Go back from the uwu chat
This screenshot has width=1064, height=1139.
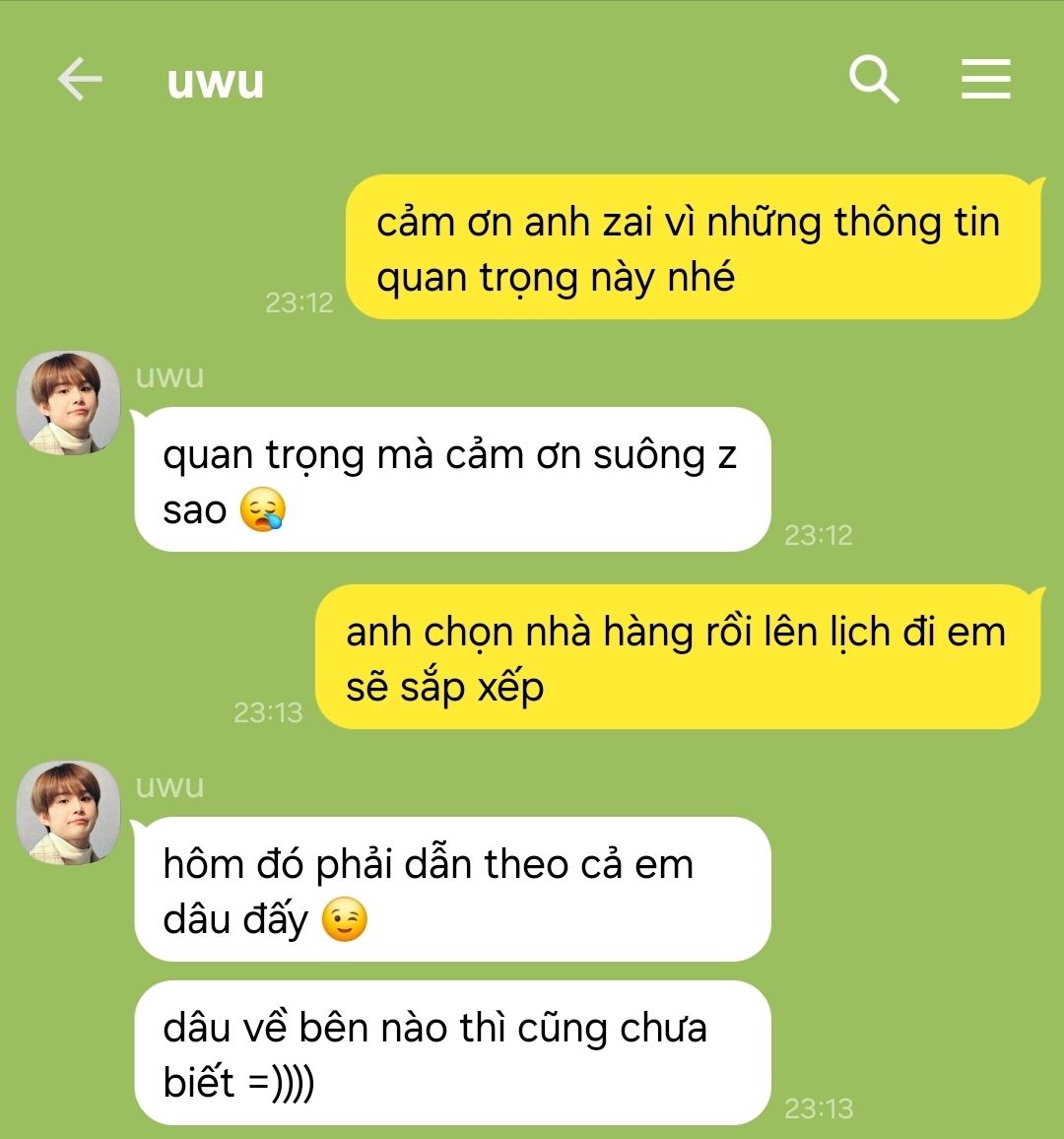point(80,79)
